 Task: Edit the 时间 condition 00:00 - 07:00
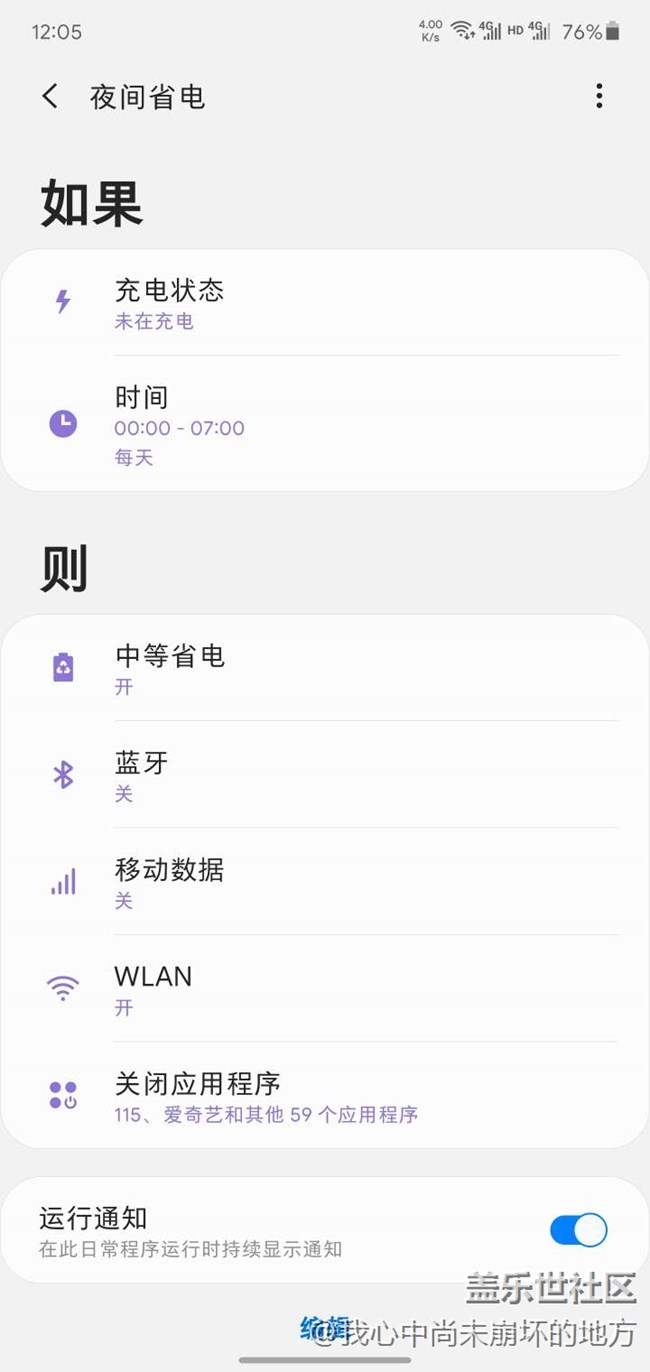click(x=324, y=425)
